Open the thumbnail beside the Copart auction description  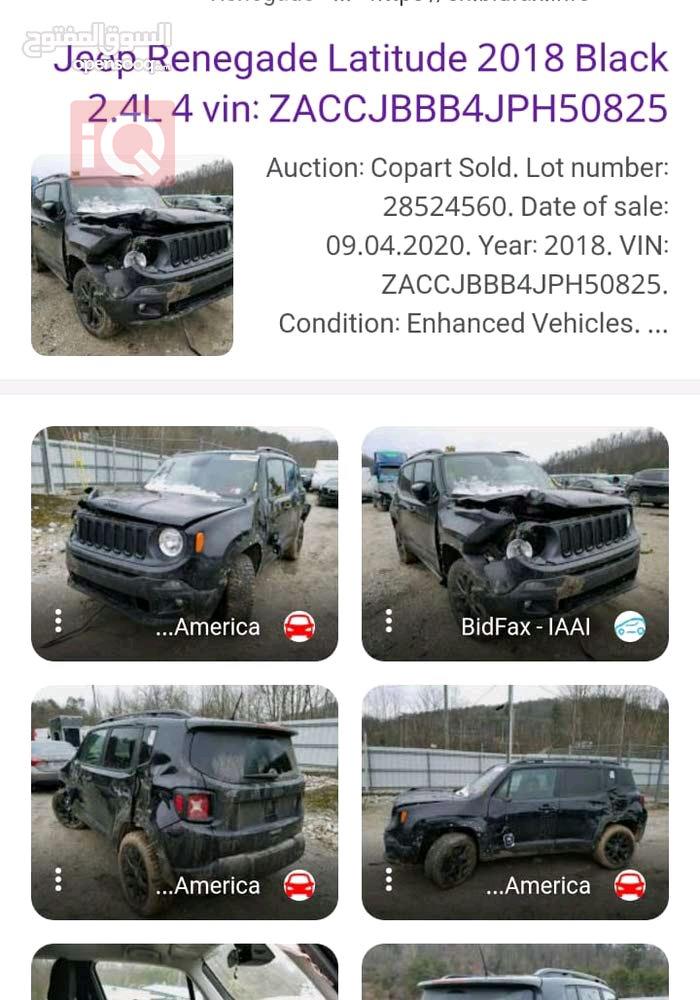click(132, 255)
